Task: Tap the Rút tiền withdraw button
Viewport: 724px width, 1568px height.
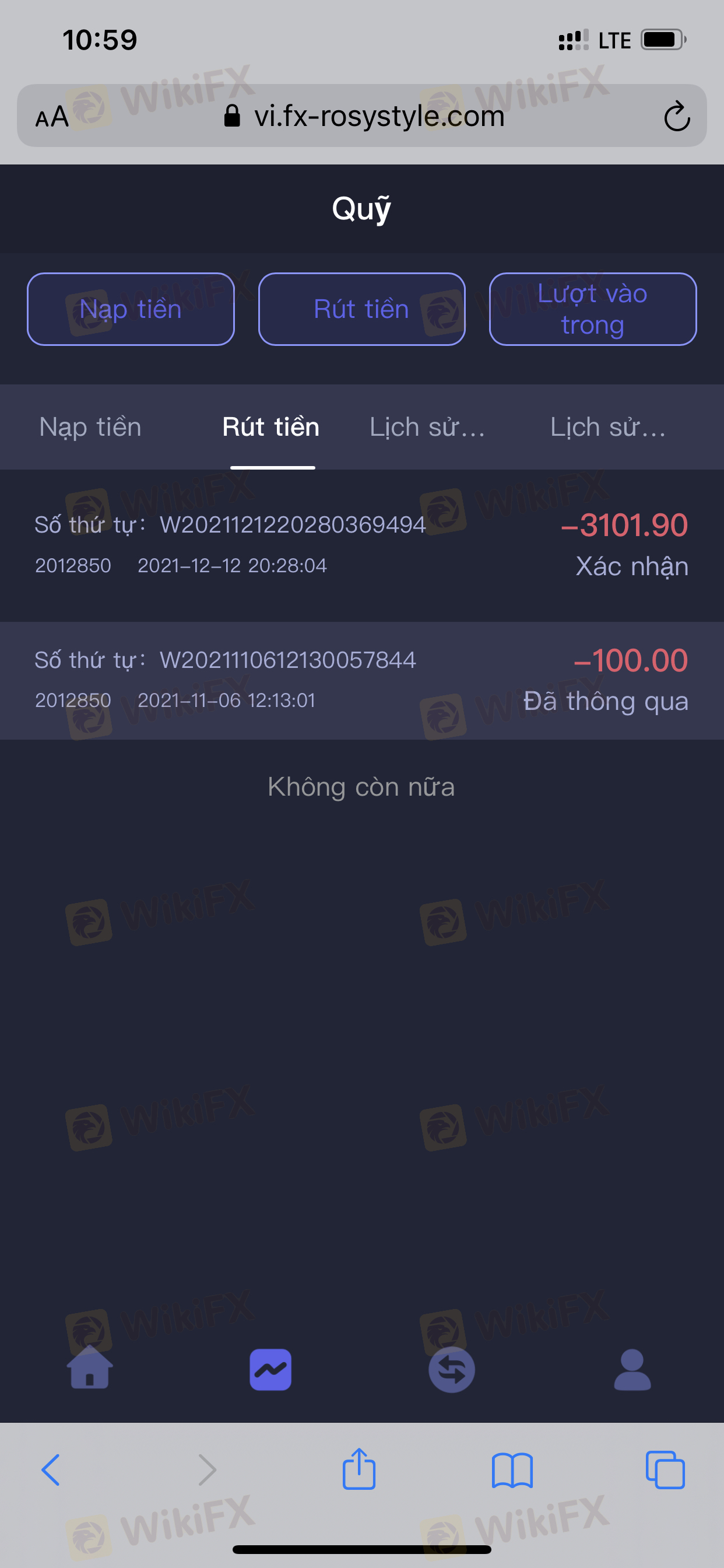Action: pyautogui.click(x=362, y=309)
